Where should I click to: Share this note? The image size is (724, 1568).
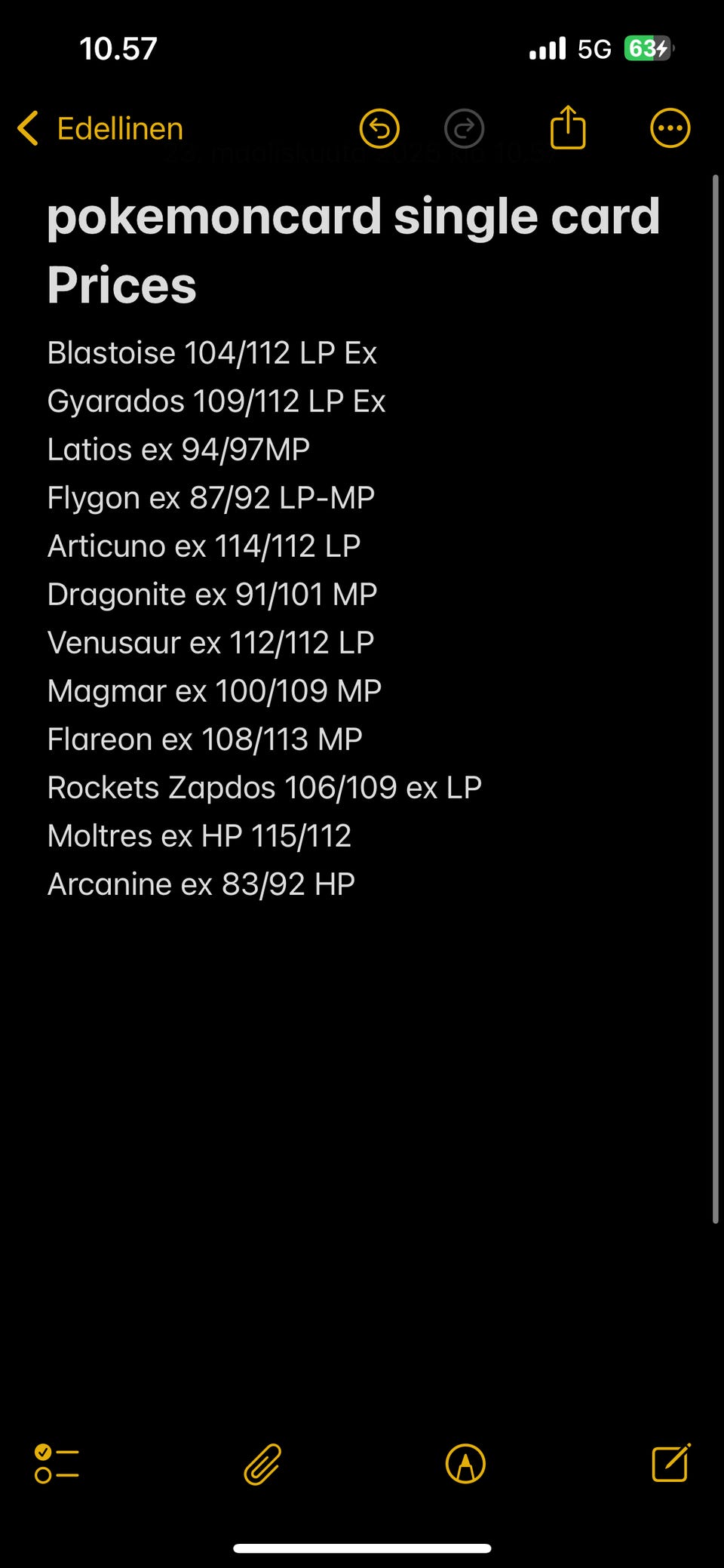pyautogui.click(x=568, y=127)
